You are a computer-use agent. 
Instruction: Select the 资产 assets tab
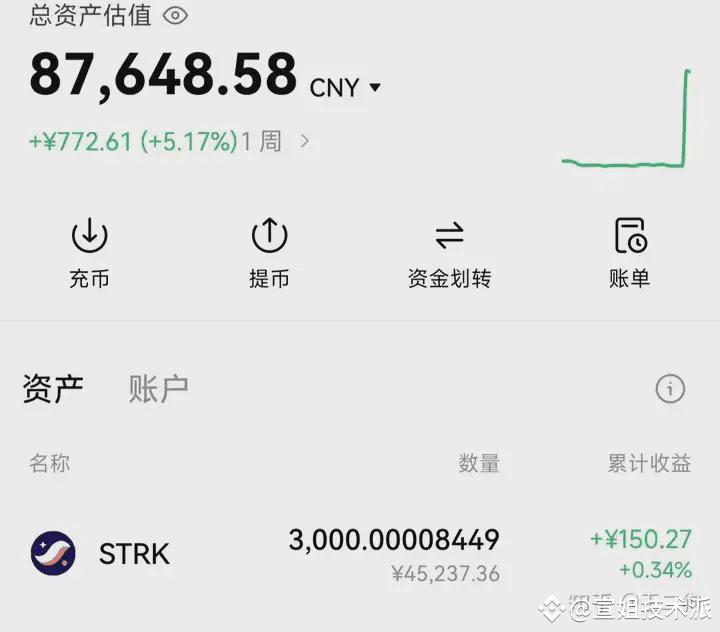coord(53,389)
